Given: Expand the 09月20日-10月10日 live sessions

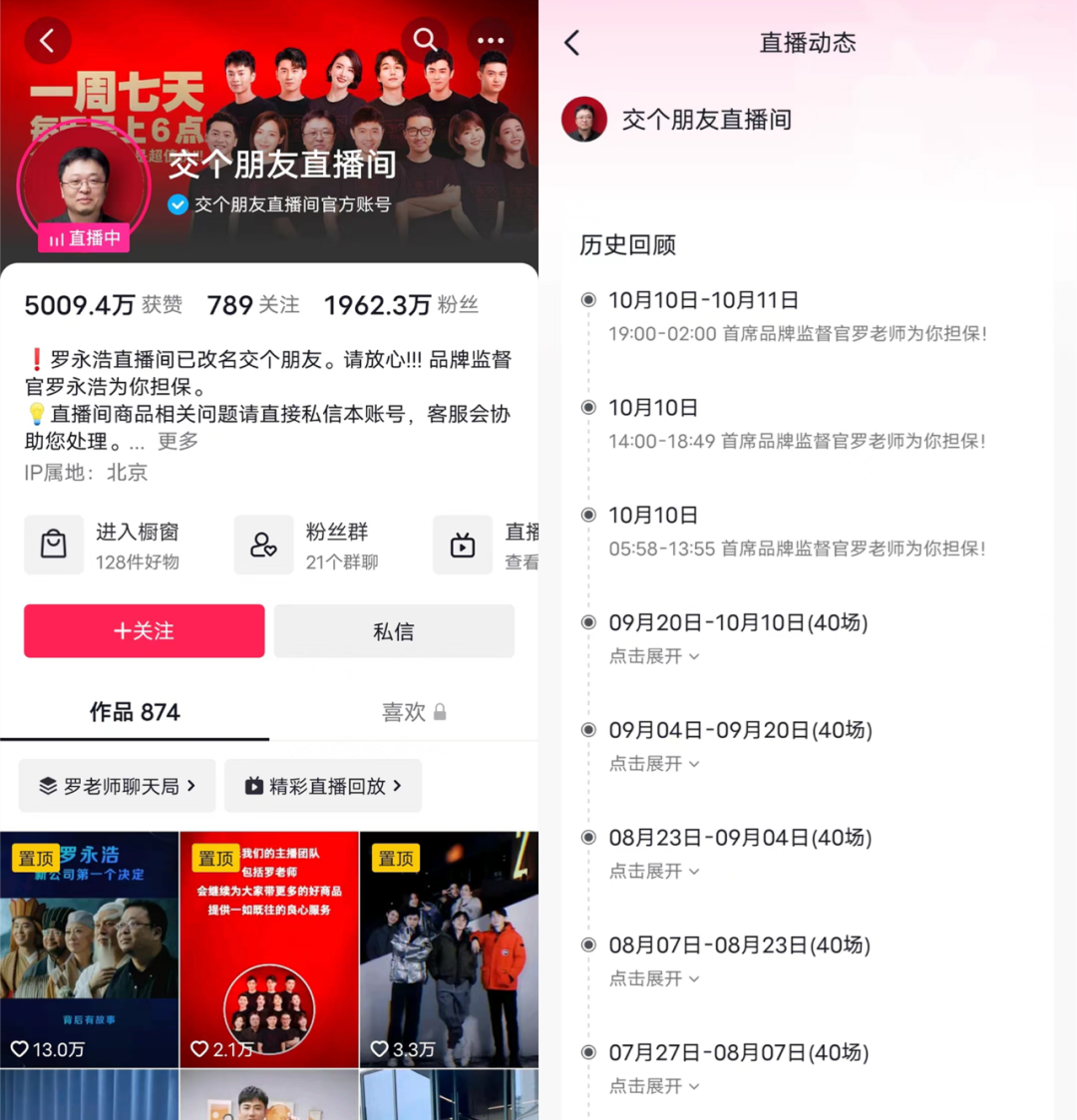Looking at the screenshot, I should (654, 656).
